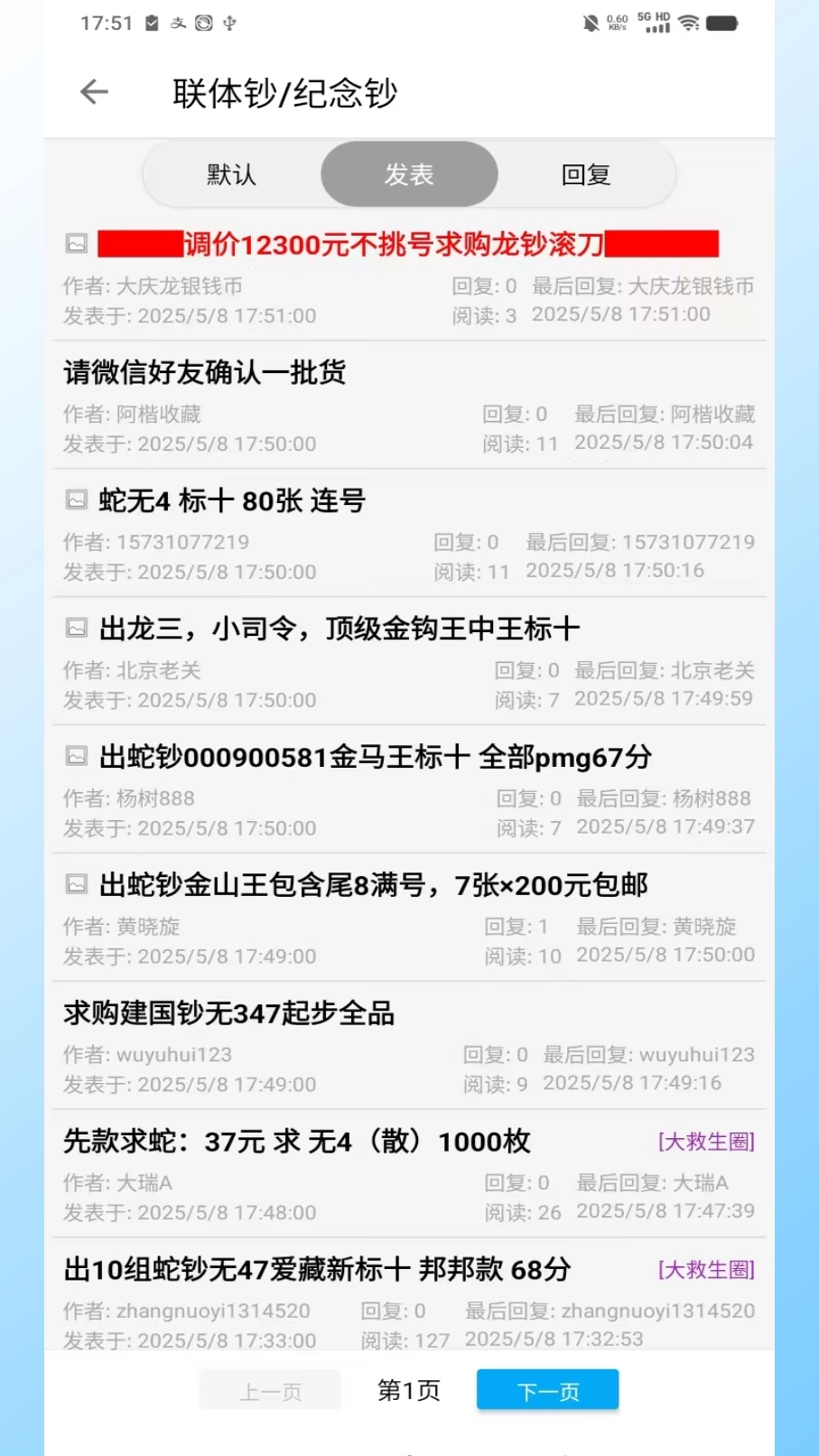Open the post 请微信好友确认一批货
819x1456 pixels.
[205, 372]
